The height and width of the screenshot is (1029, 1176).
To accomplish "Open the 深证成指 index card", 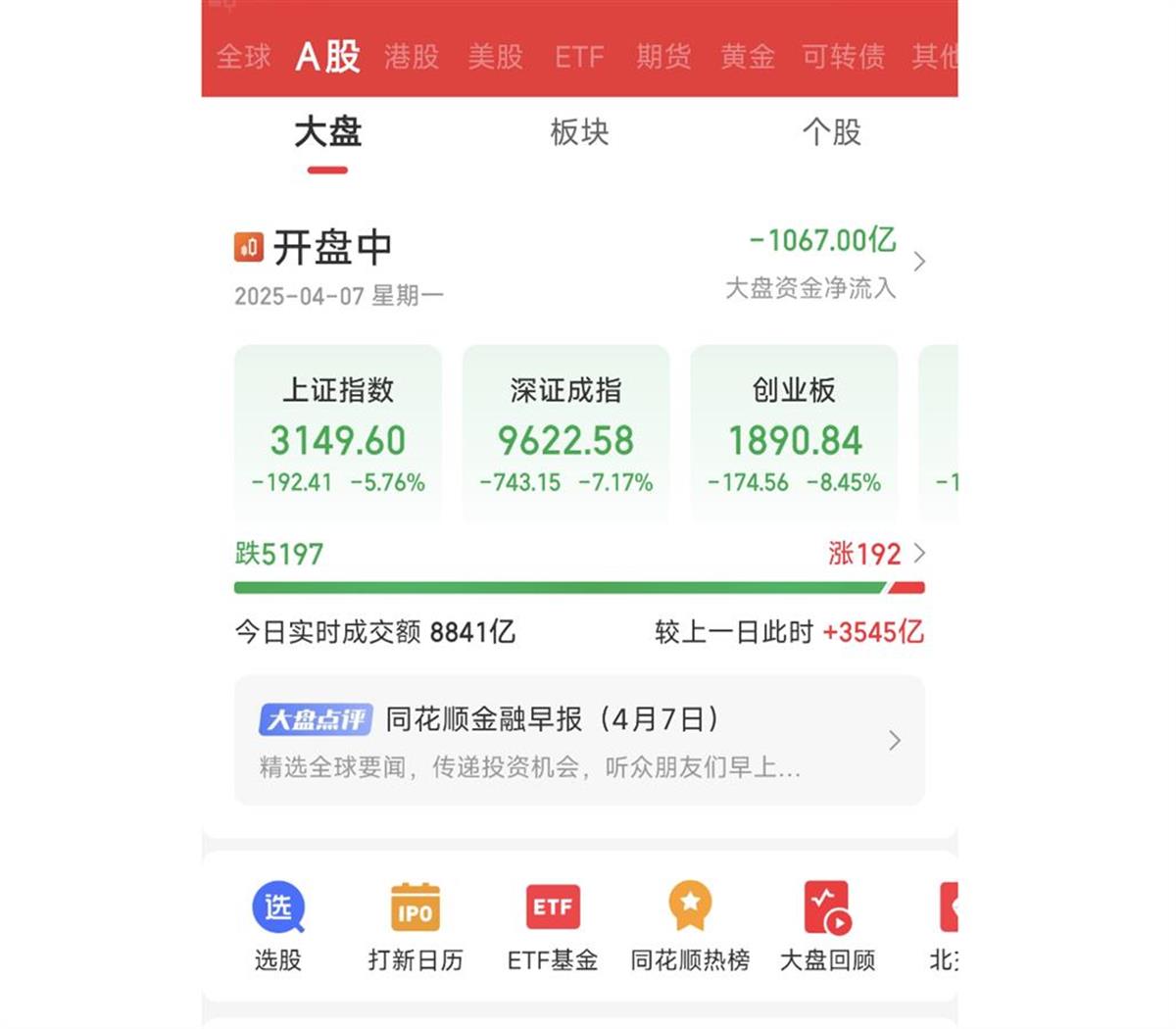I will (x=566, y=433).
